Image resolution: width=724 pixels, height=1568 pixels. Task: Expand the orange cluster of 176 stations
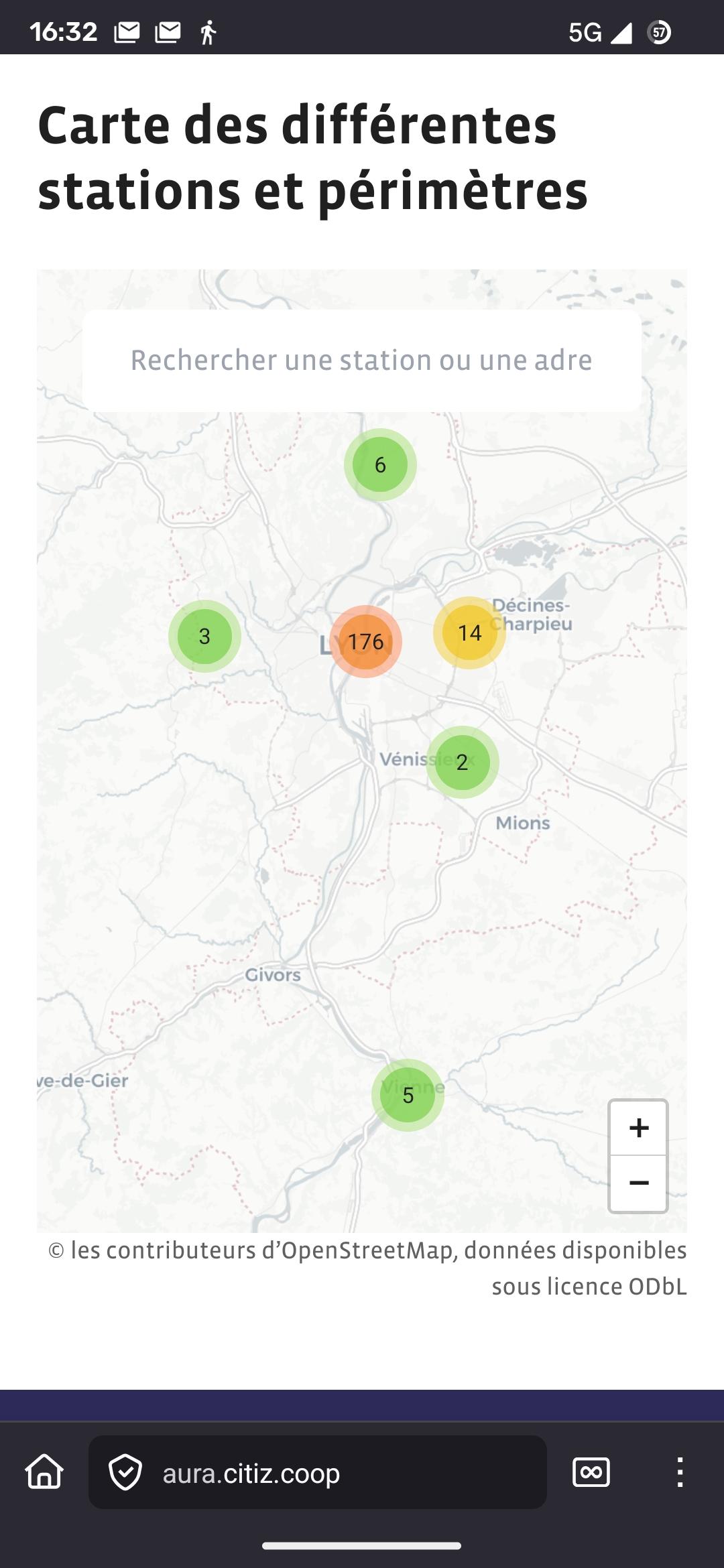[365, 642]
